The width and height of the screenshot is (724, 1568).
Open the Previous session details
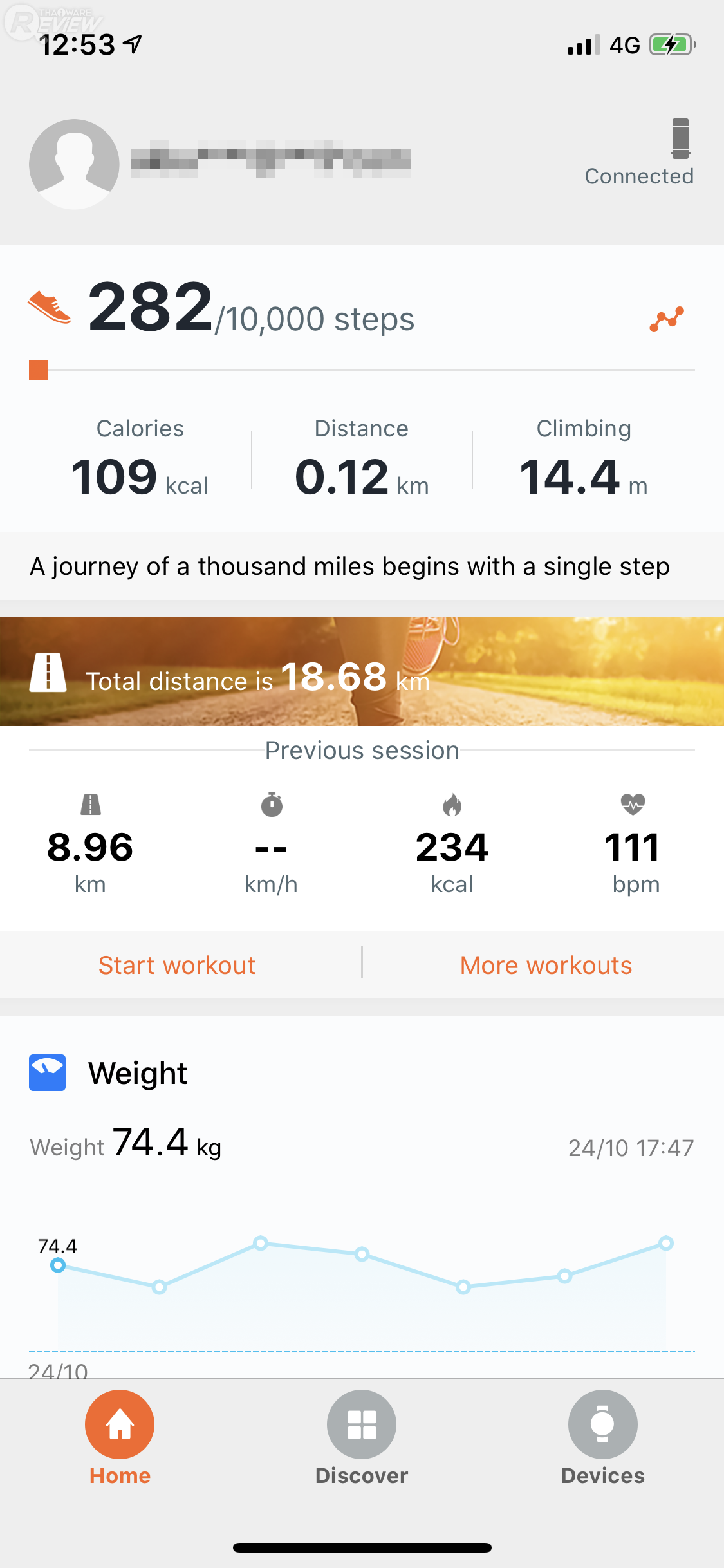click(362, 843)
